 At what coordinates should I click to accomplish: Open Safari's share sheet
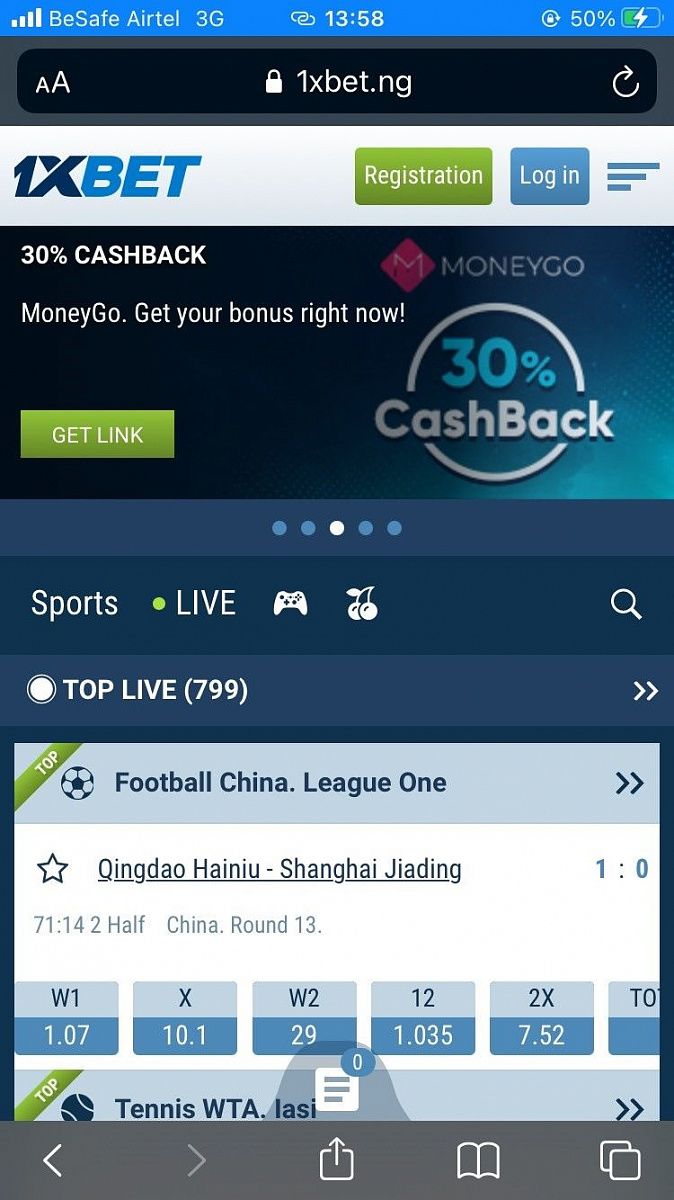(x=337, y=1161)
